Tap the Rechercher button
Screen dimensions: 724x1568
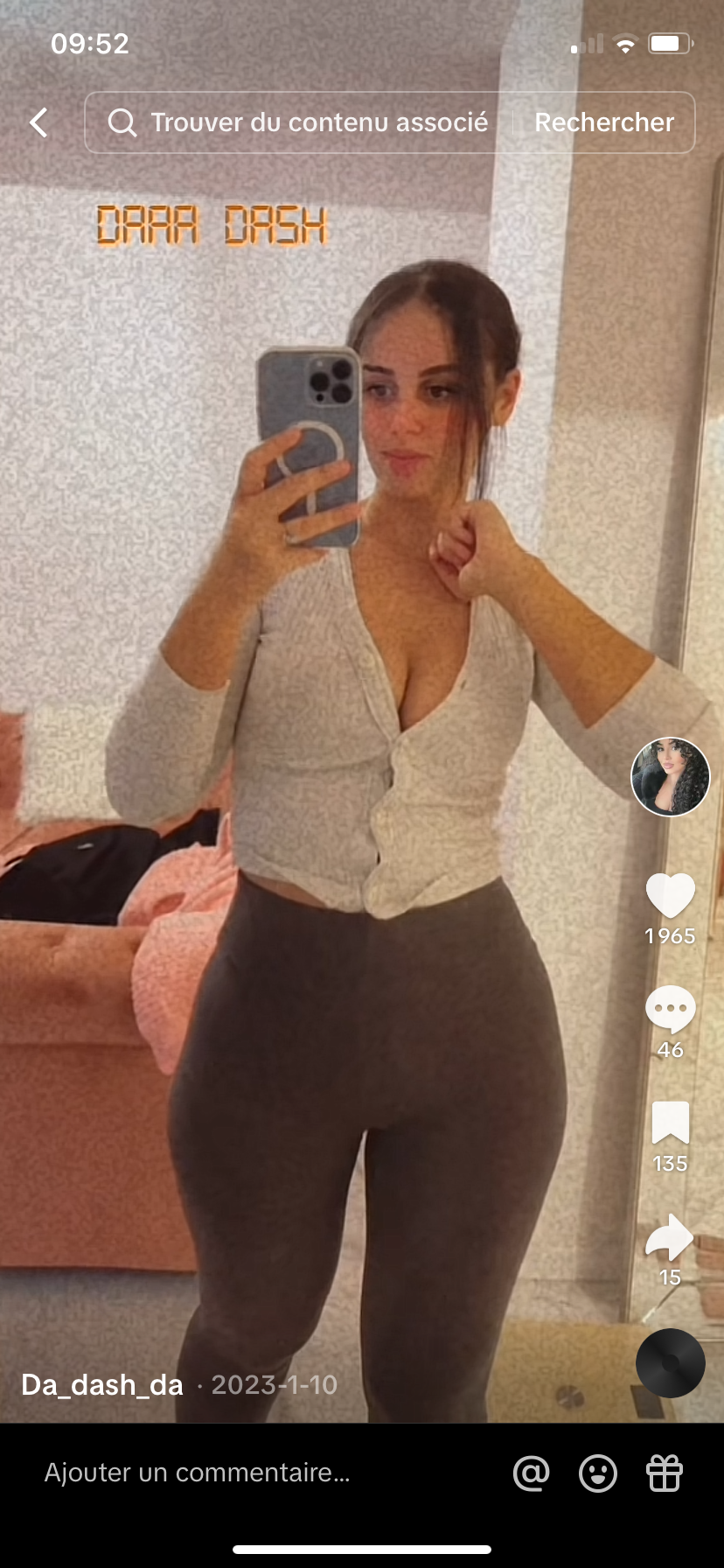click(604, 122)
